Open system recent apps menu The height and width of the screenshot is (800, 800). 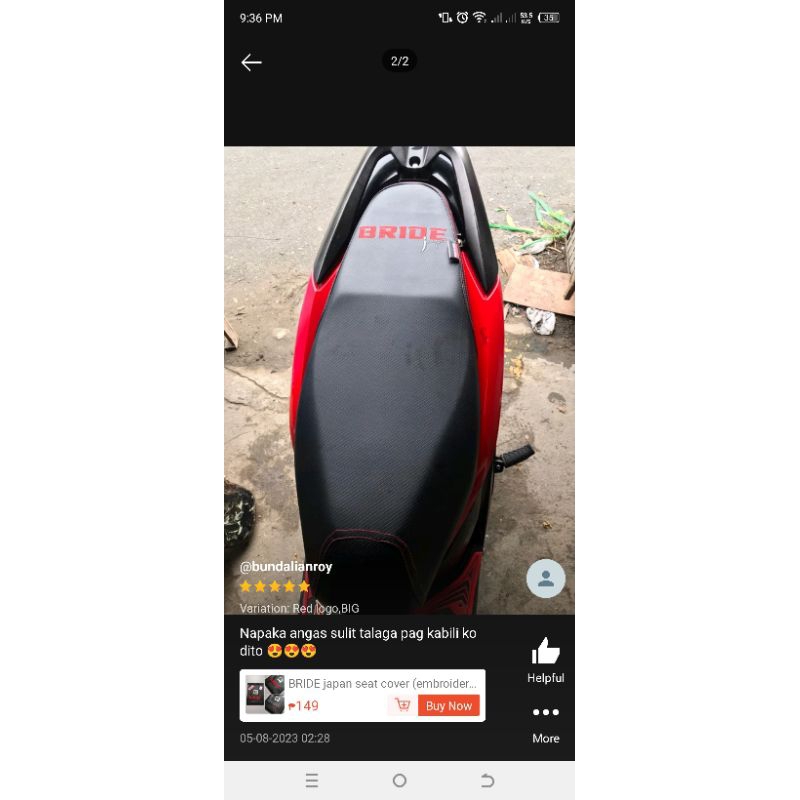[x=312, y=780]
